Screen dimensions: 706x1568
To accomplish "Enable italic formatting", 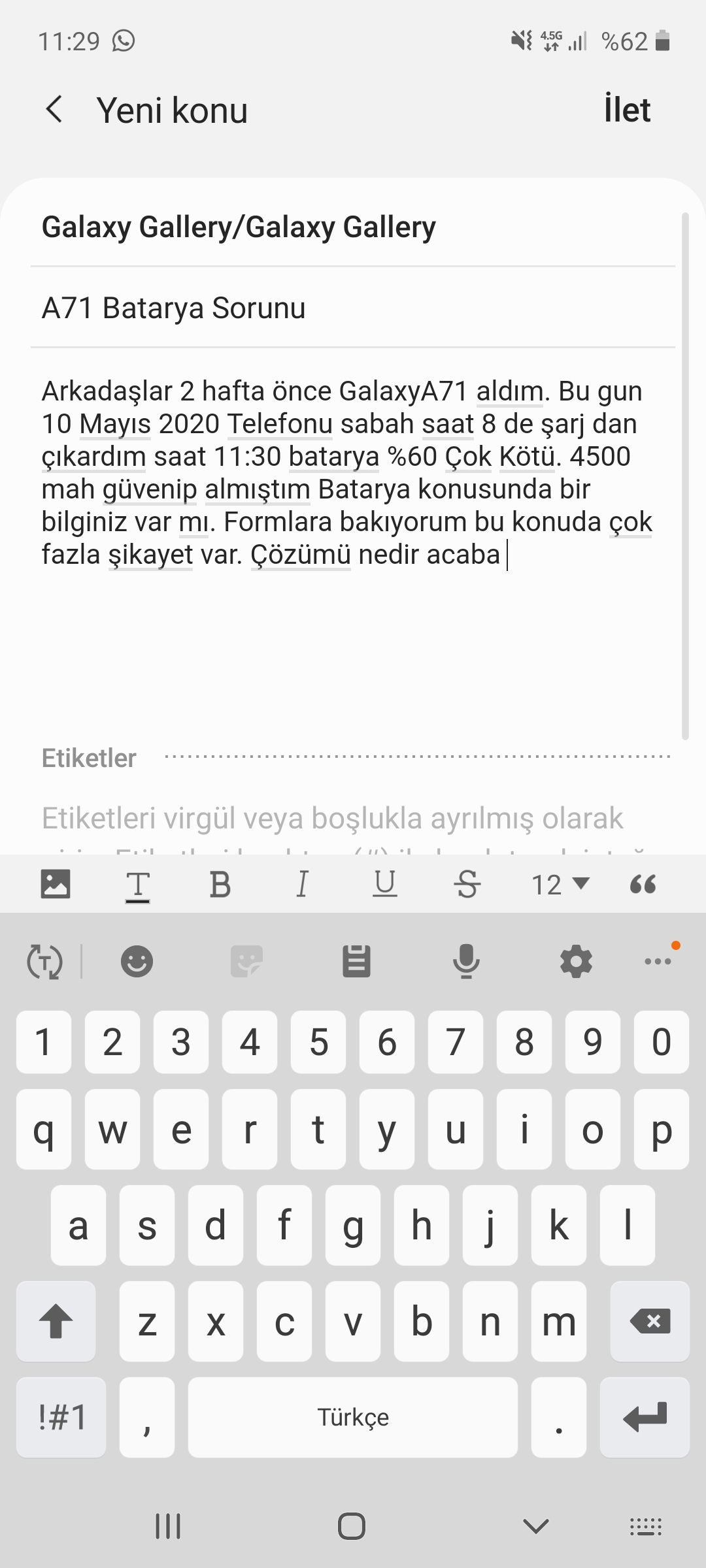I will pyautogui.click(x=302, y=885).
